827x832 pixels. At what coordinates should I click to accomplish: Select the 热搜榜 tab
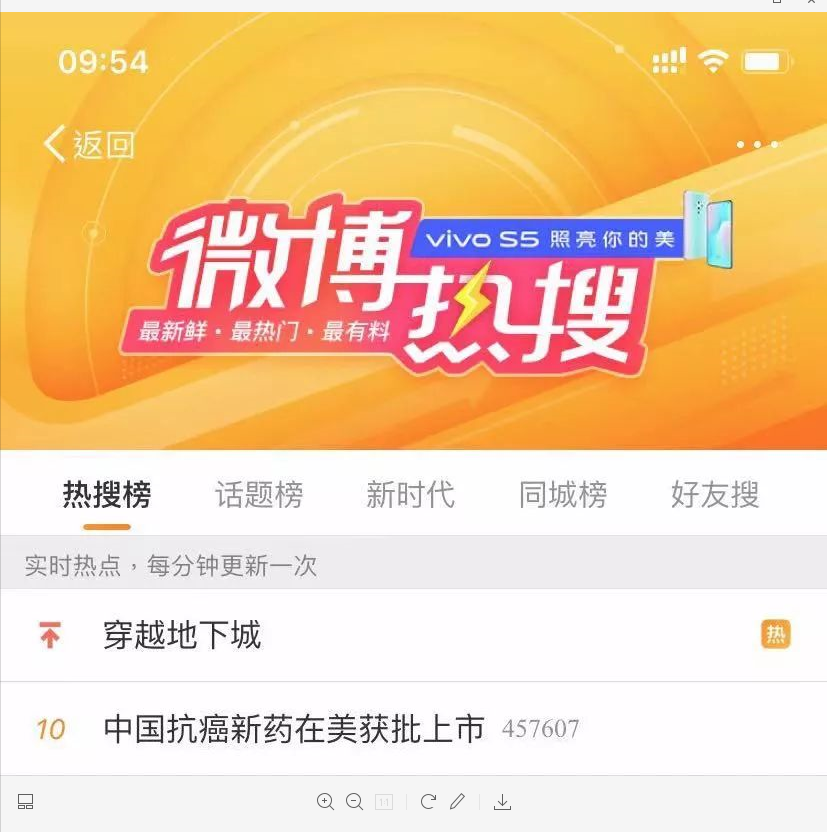pos(107,494)
